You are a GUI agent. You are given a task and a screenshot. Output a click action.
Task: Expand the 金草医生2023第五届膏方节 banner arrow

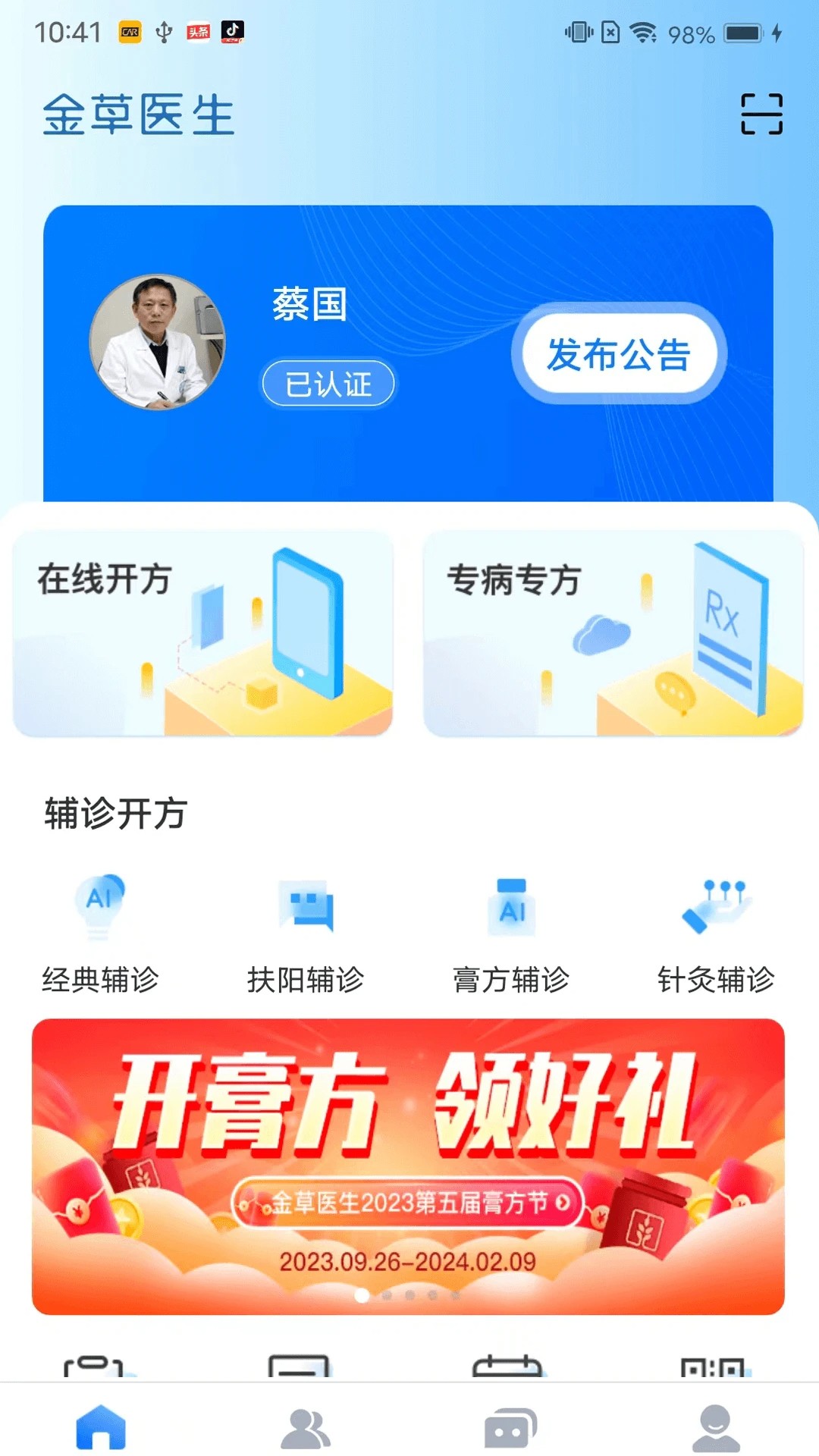click(561, 1202)
